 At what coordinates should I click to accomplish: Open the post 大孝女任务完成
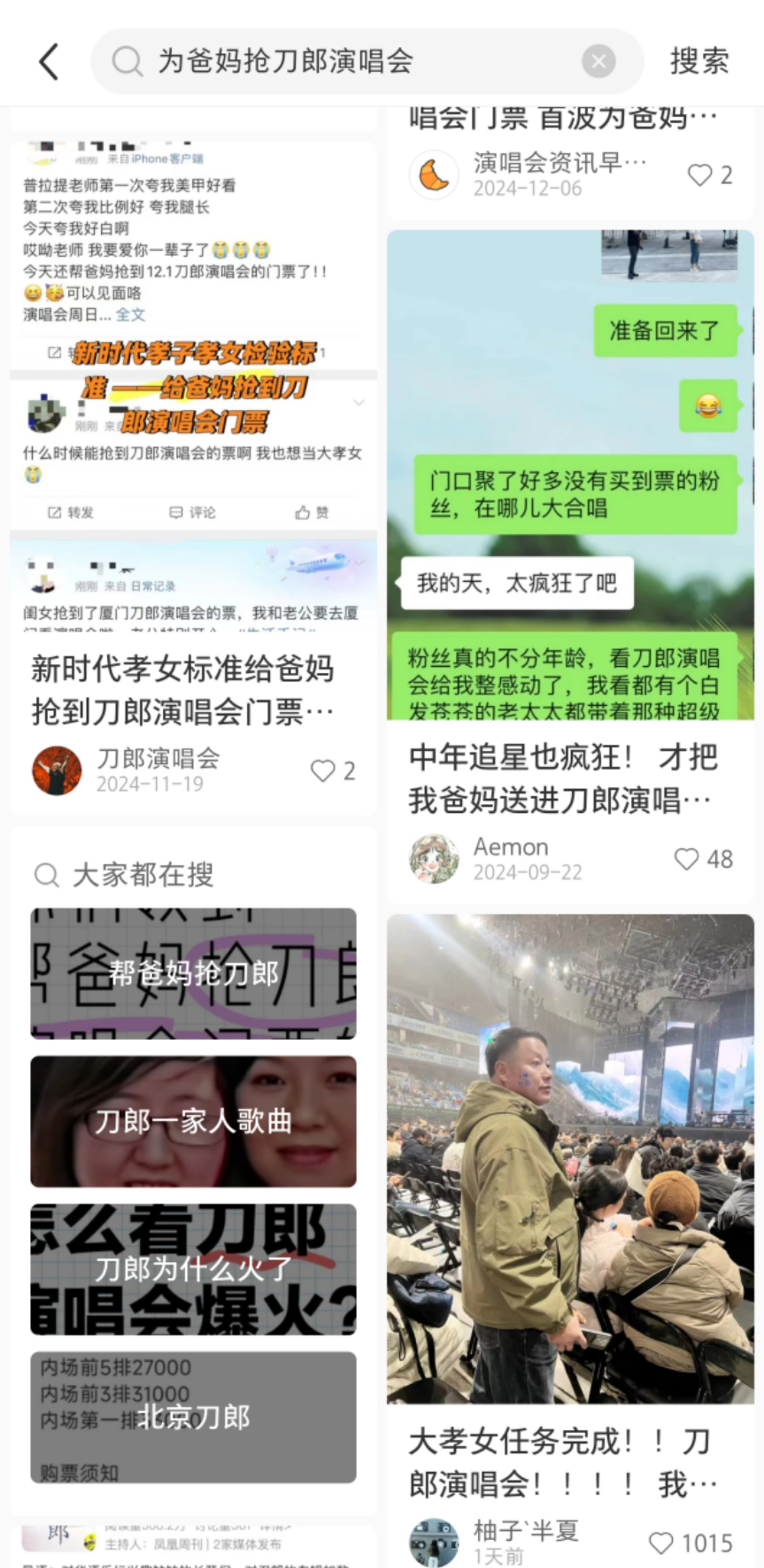click(563, 1462)
